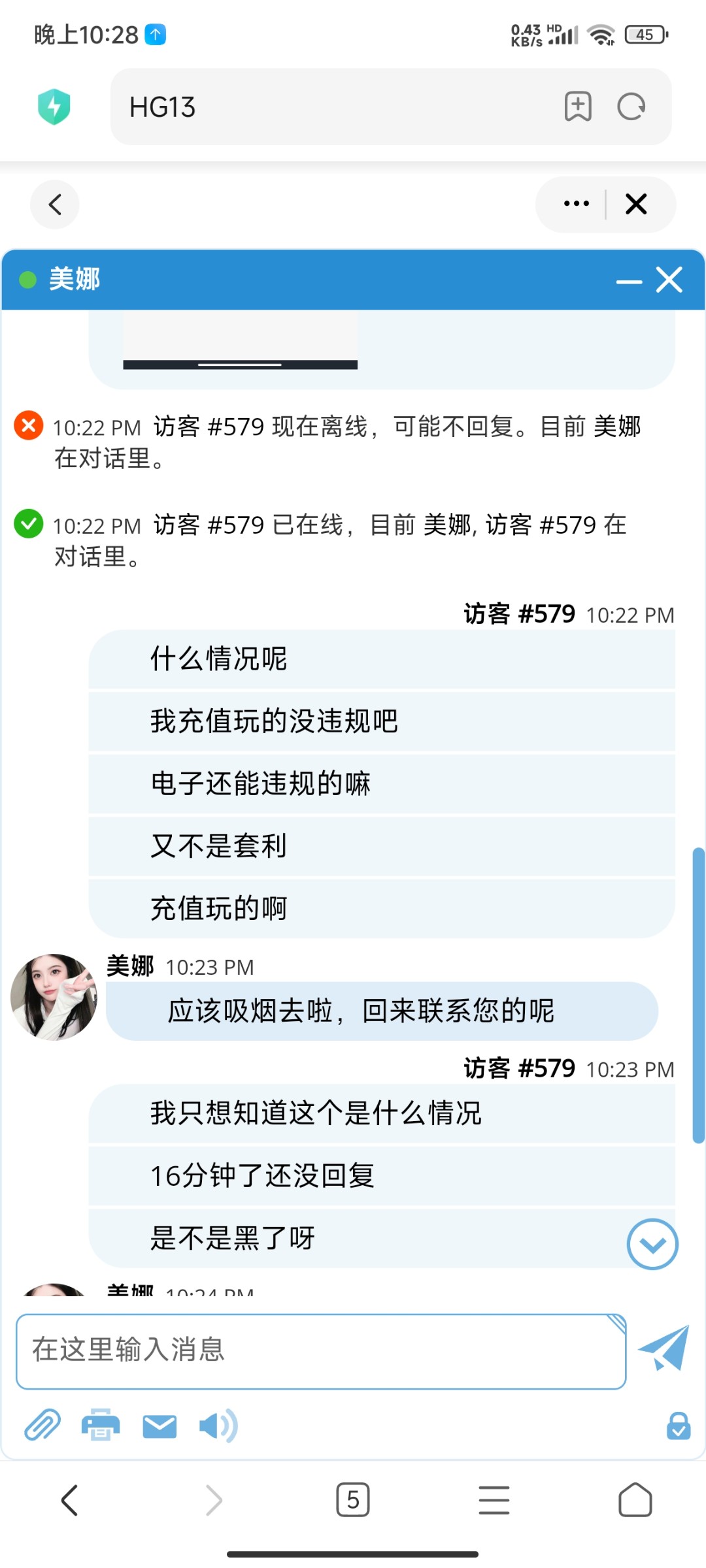
Task: Toggle secure mode via the lock icon
Action: click(x=677, y=1427)
